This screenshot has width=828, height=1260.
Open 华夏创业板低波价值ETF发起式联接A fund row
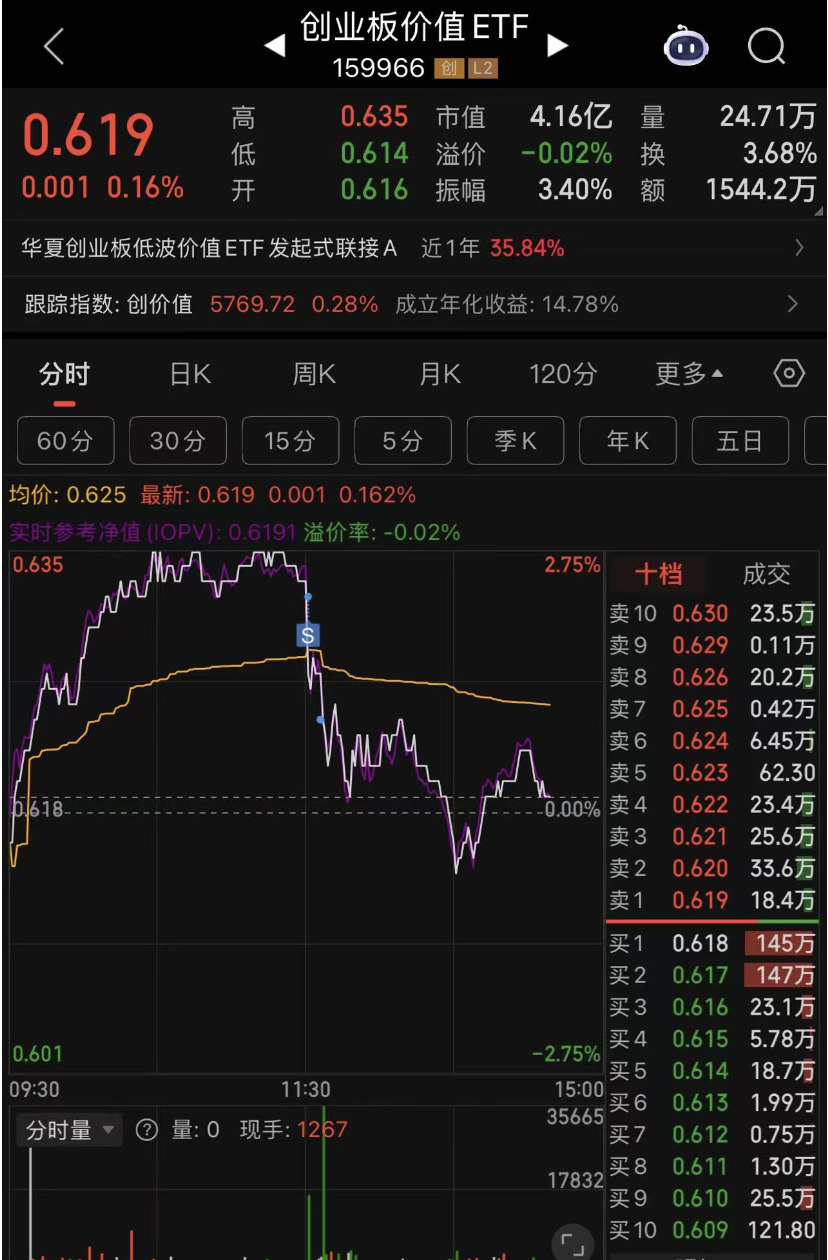pos(414,248)
